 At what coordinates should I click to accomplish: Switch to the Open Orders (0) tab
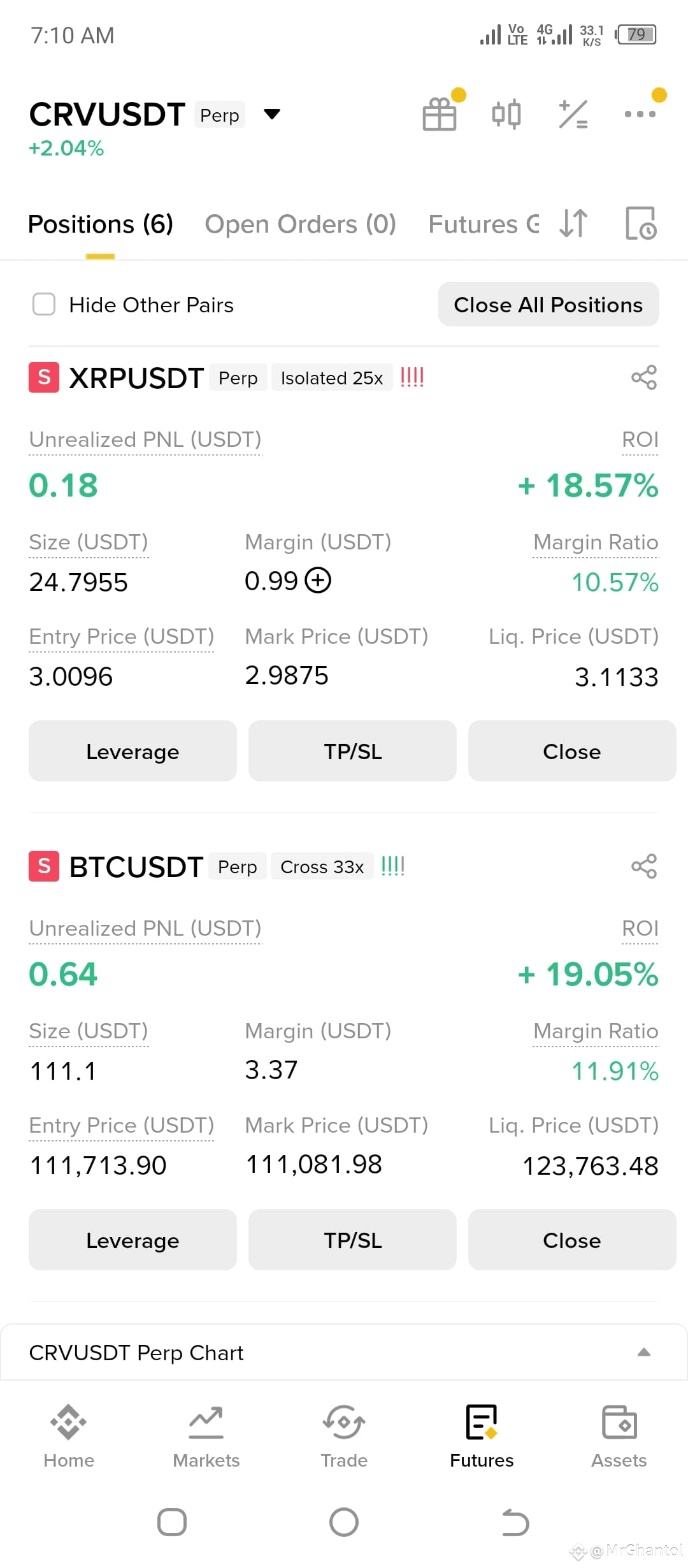click(300, 224)
